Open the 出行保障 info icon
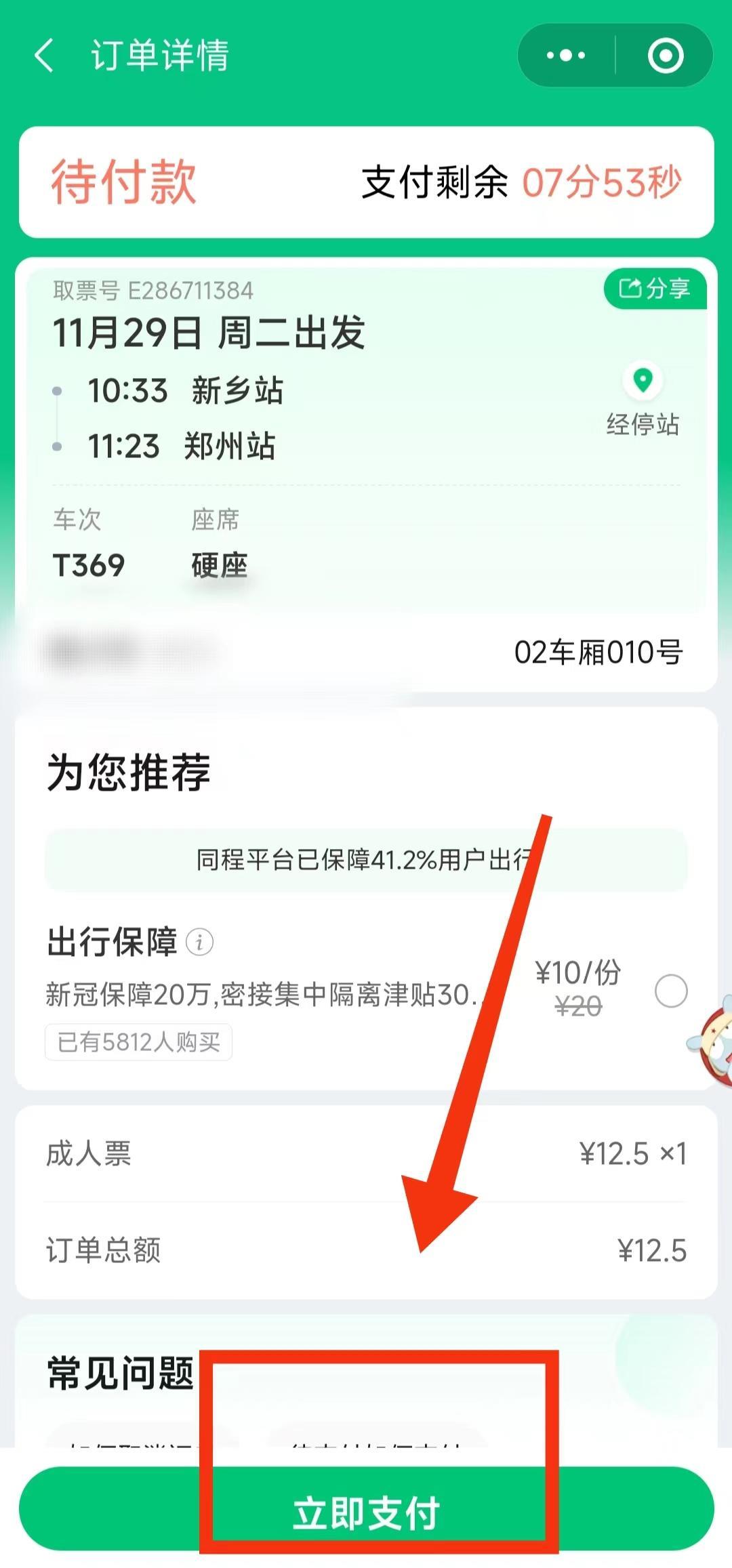Viewport: 732px width, 1568px height. 200,942
